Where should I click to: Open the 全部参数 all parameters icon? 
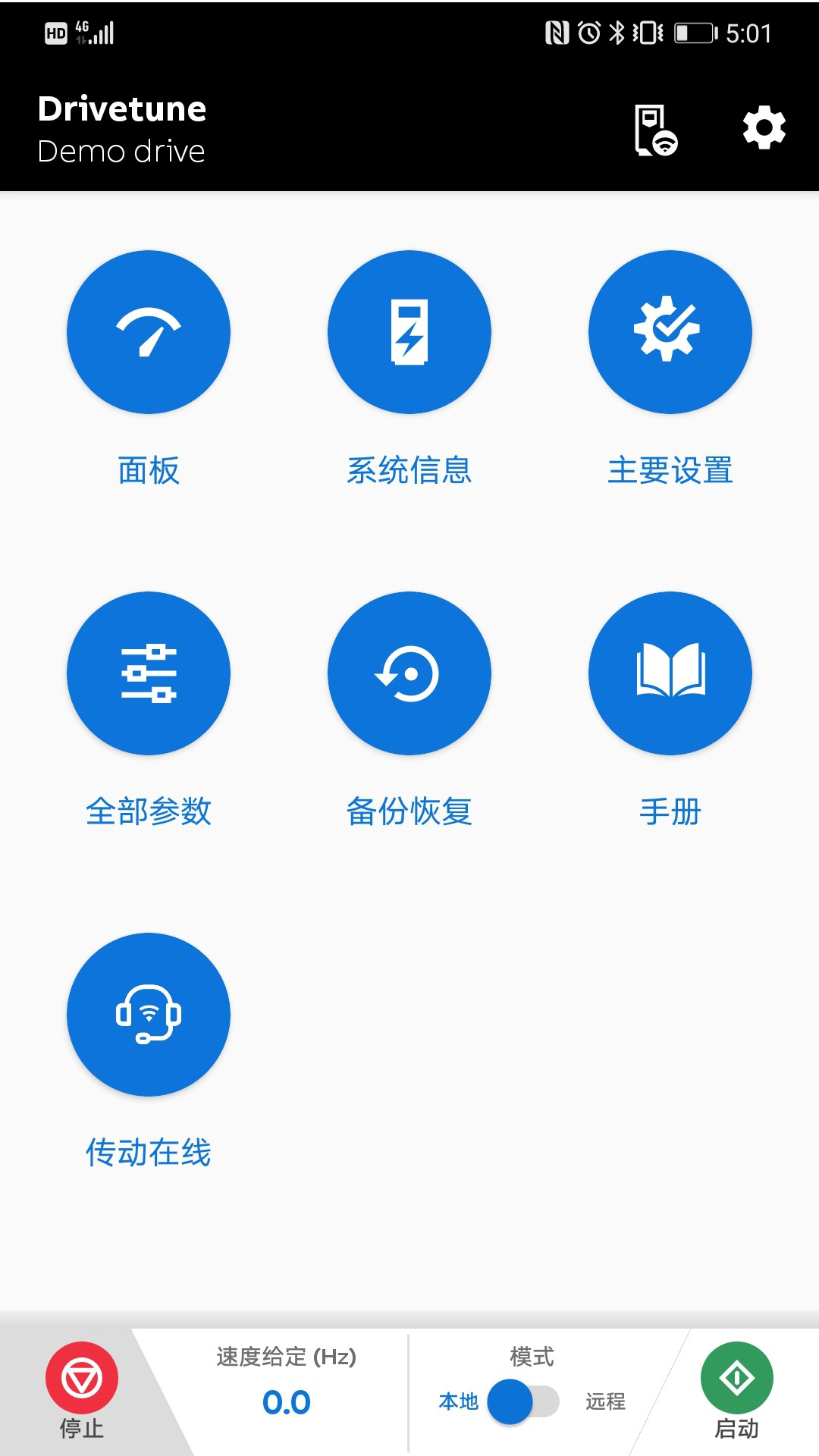[x=149, y=673]
